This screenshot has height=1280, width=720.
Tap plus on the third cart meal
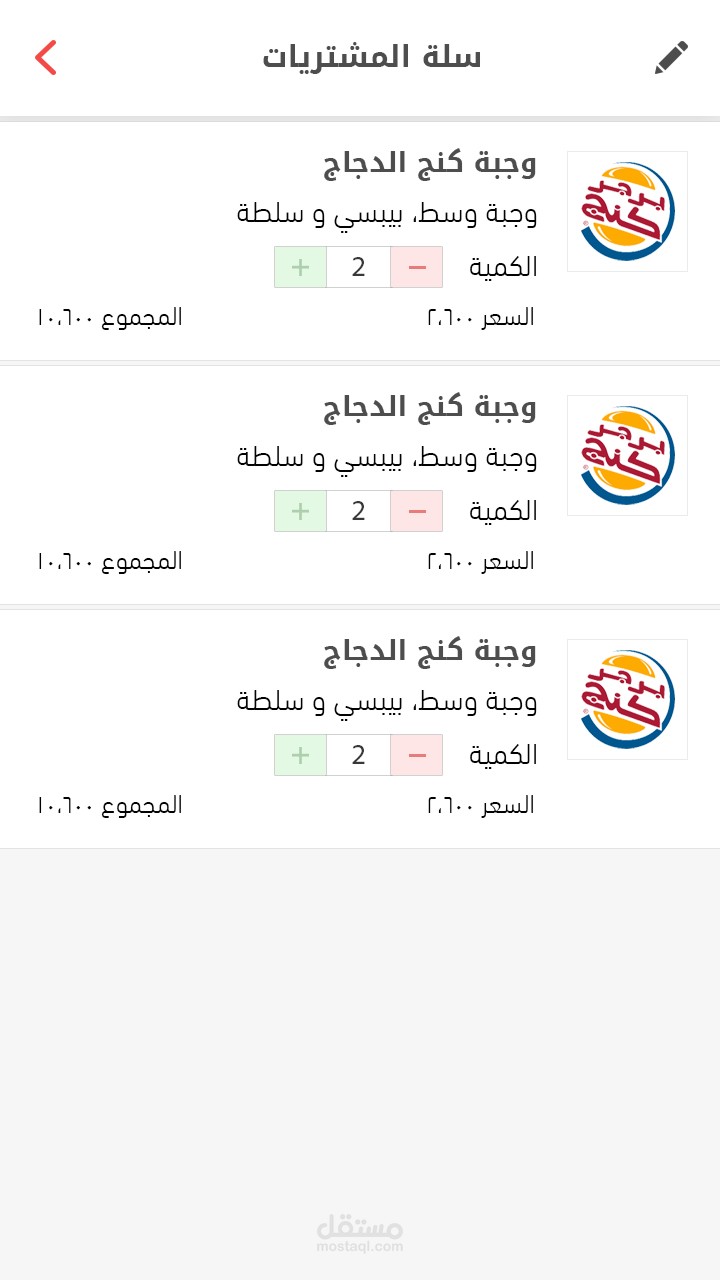coord(300,755)
